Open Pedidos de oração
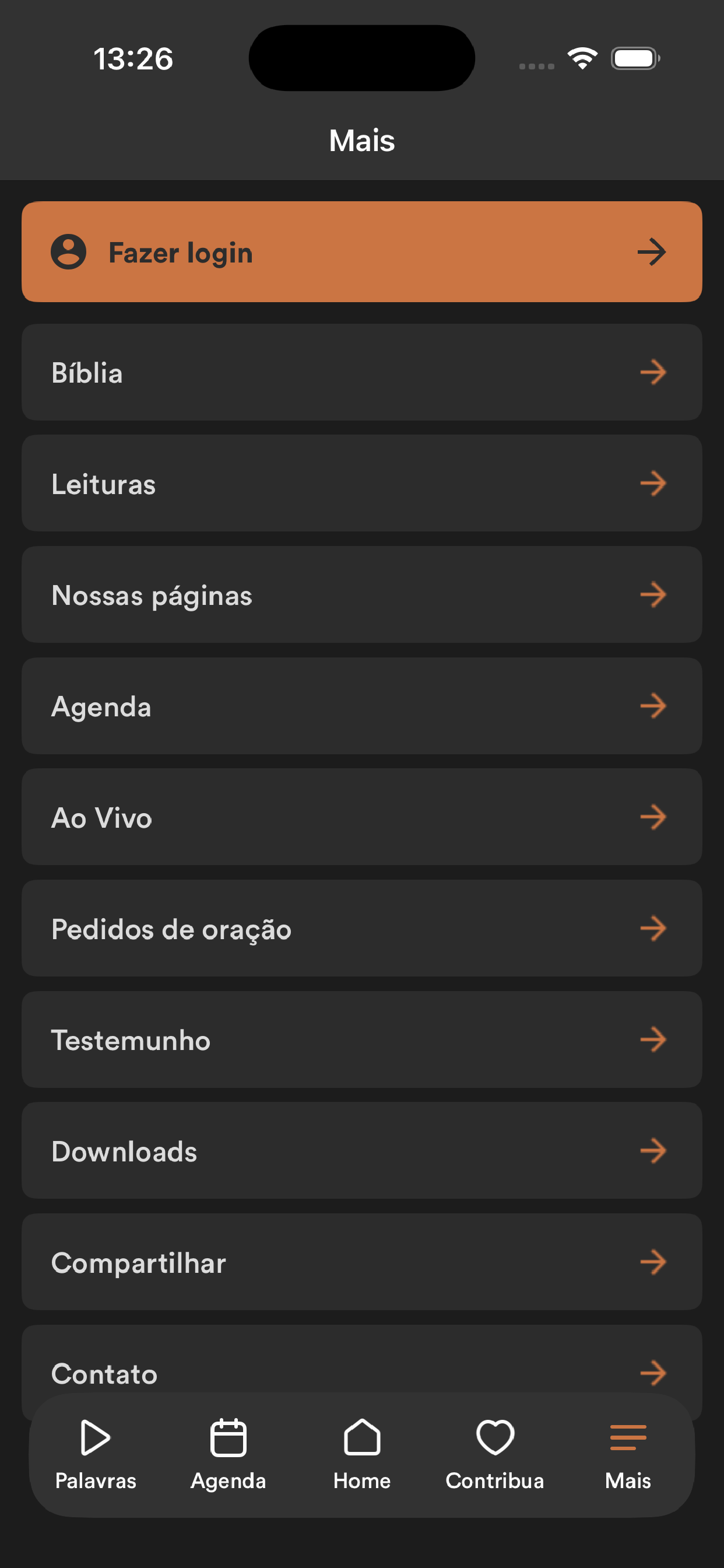Viewport: 724px width, 1568px height. tap(362, 928)
